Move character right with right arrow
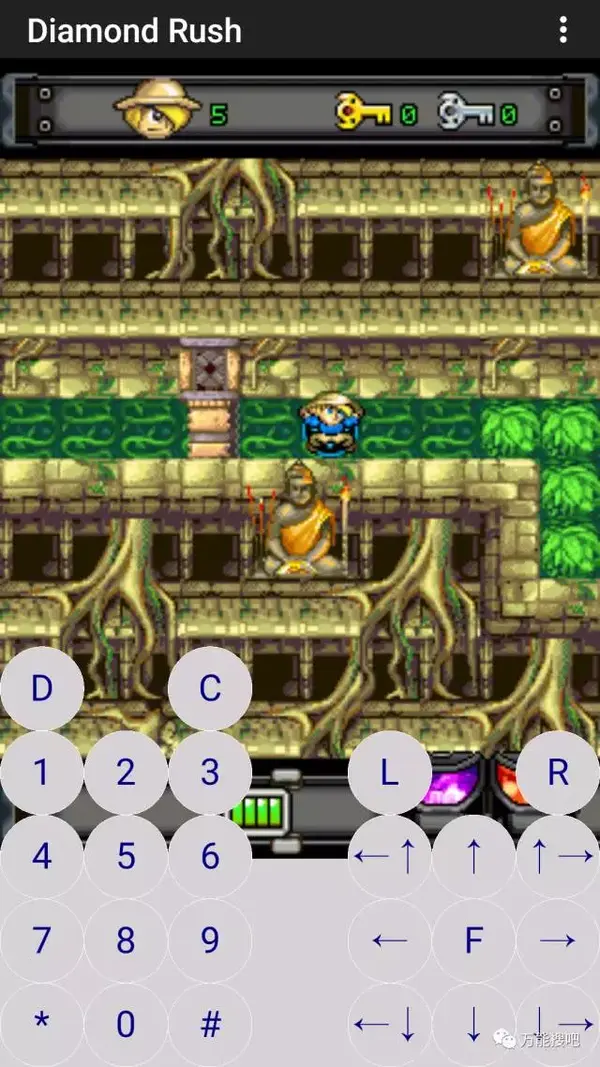This screenshot has width=600, height=1067. tap(557, 940)
